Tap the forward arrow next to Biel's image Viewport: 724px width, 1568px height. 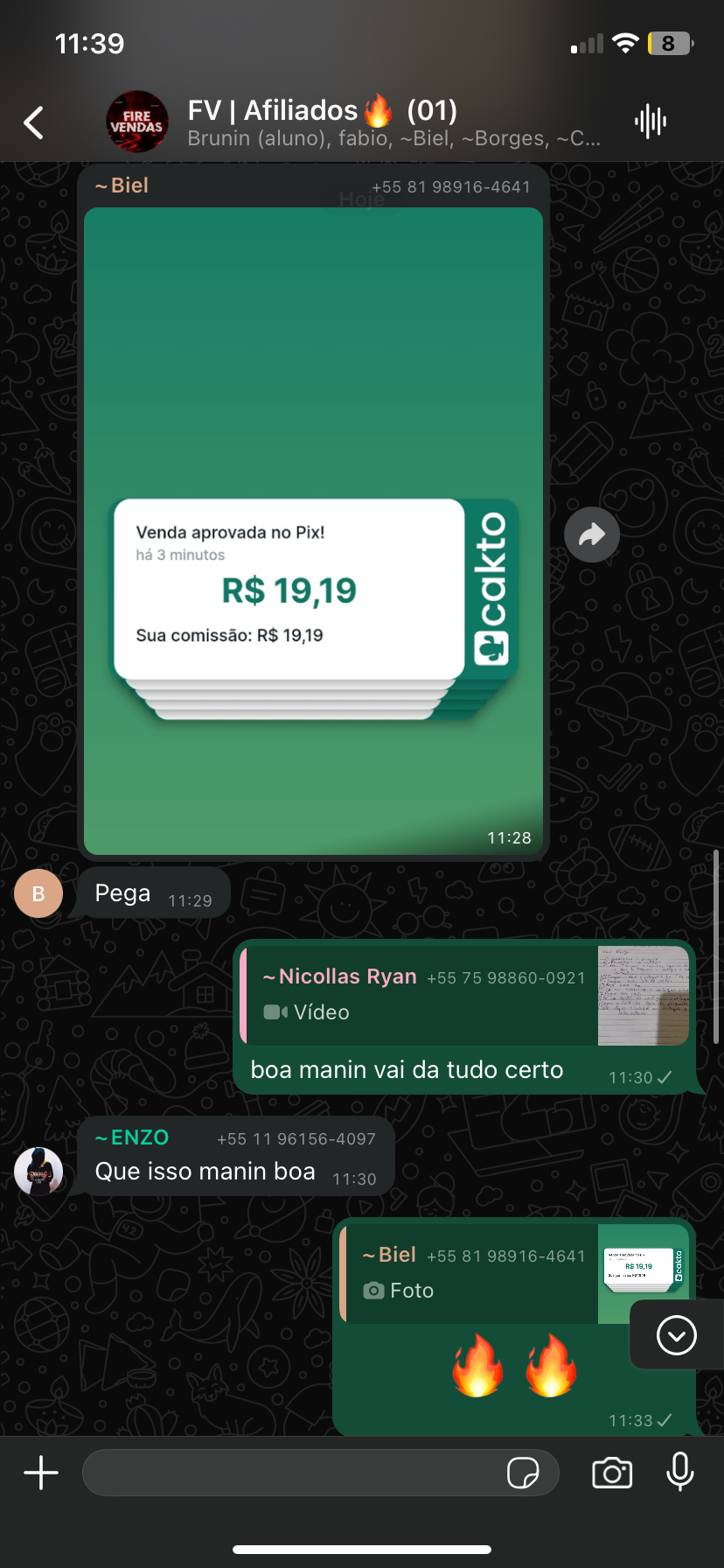[x=591, y=534]
